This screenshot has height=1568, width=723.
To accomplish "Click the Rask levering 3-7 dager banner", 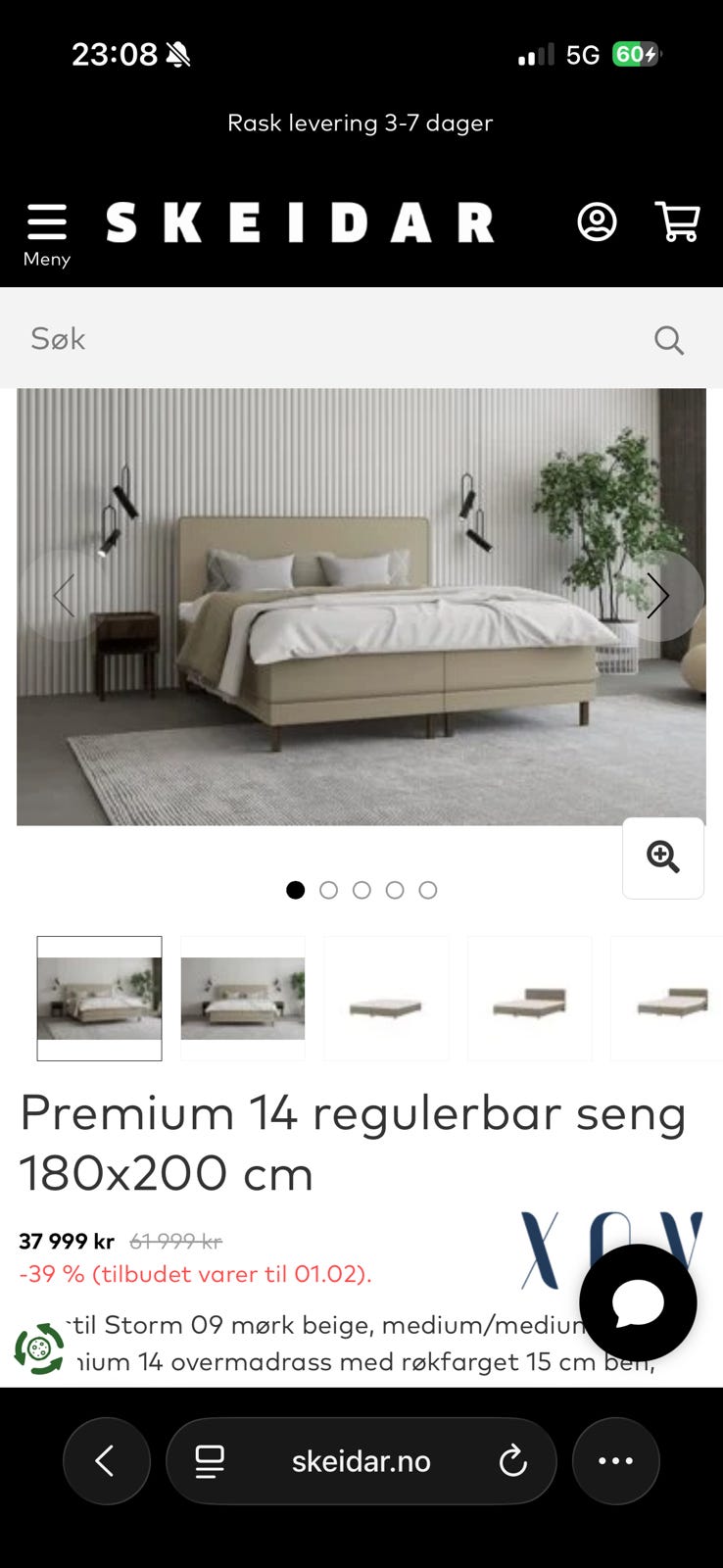I will pyautogui.click(x=361, y=122).
